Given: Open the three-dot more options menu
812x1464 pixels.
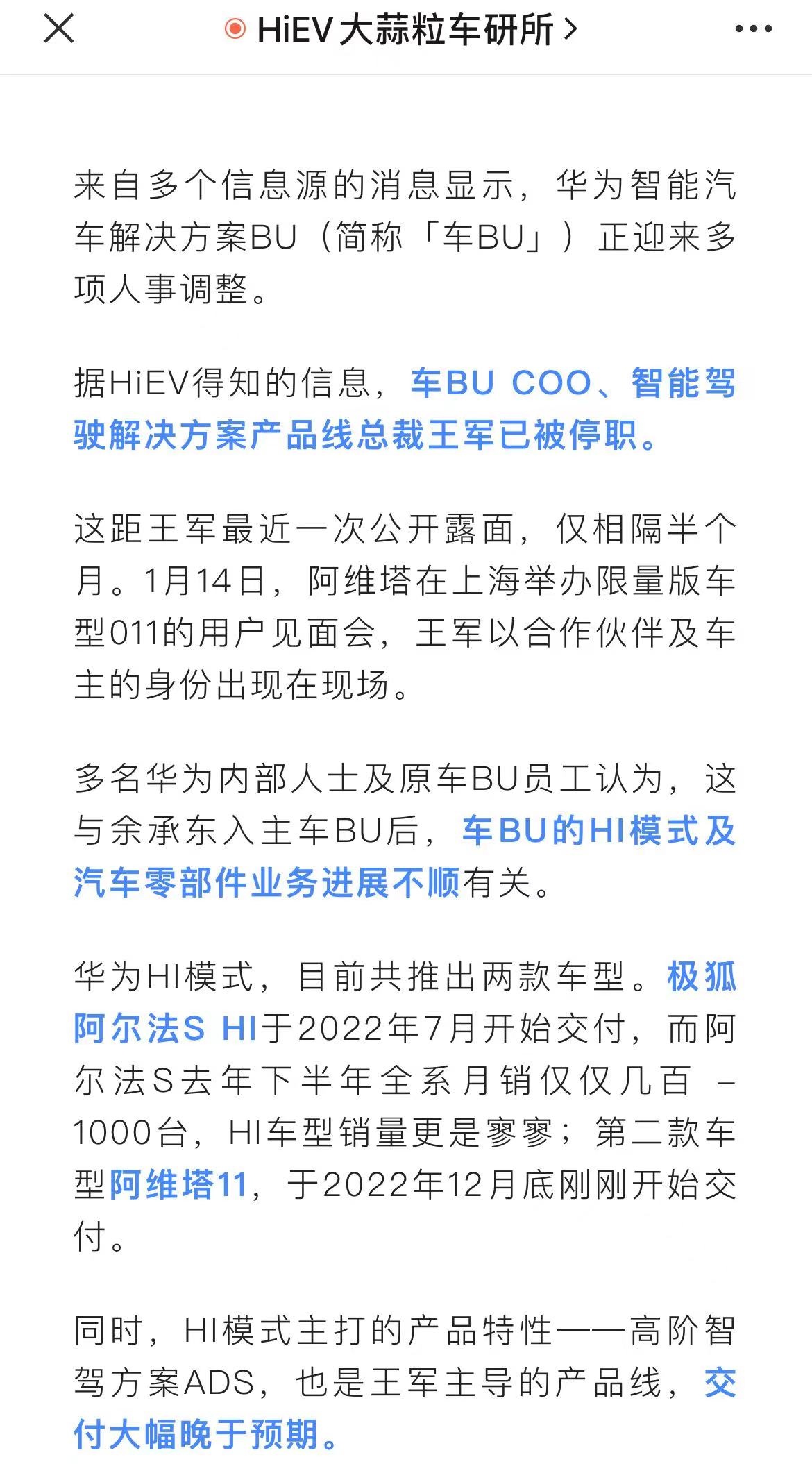Looking at the screenshot, I should click(x=753, y=29).
